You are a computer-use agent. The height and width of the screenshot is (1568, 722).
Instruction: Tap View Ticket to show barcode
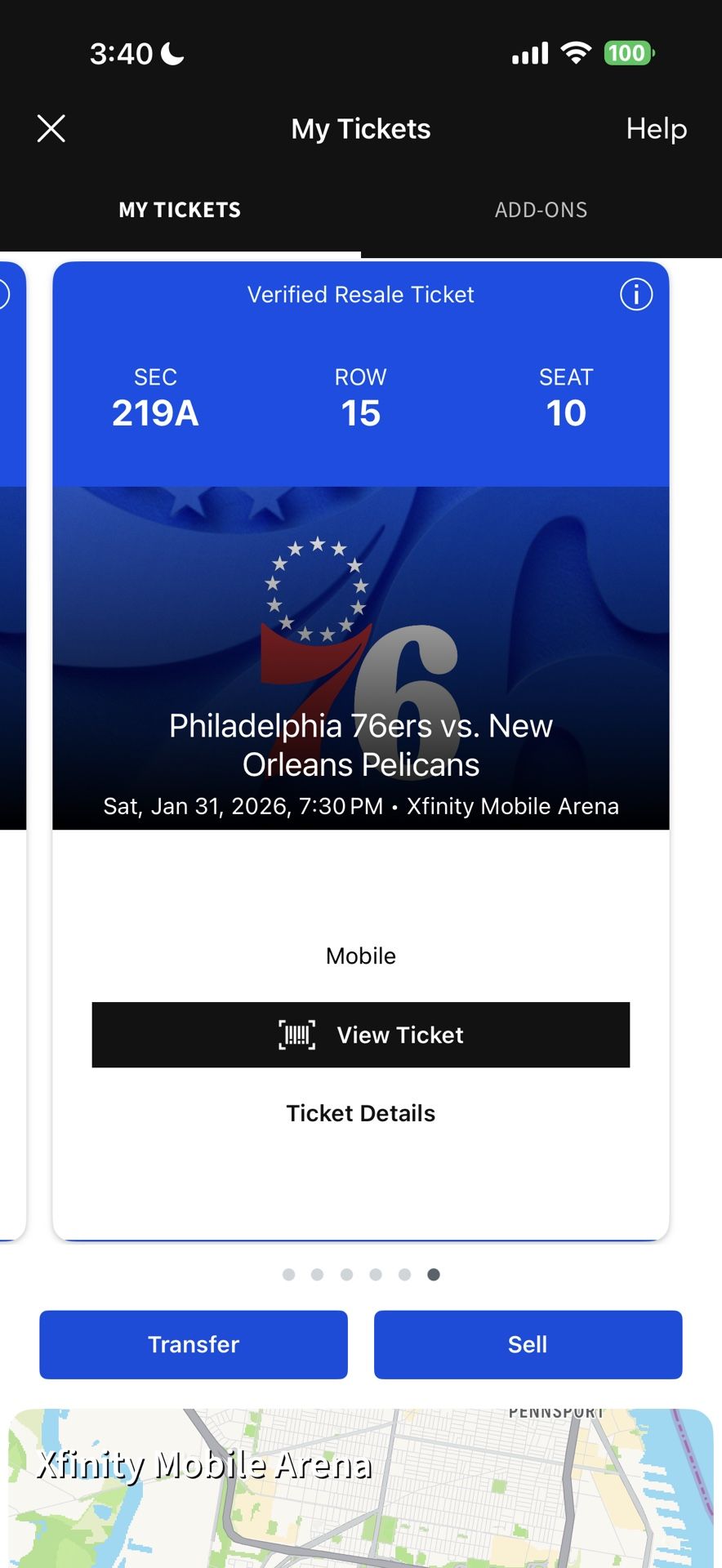(x=361, y=1035)
